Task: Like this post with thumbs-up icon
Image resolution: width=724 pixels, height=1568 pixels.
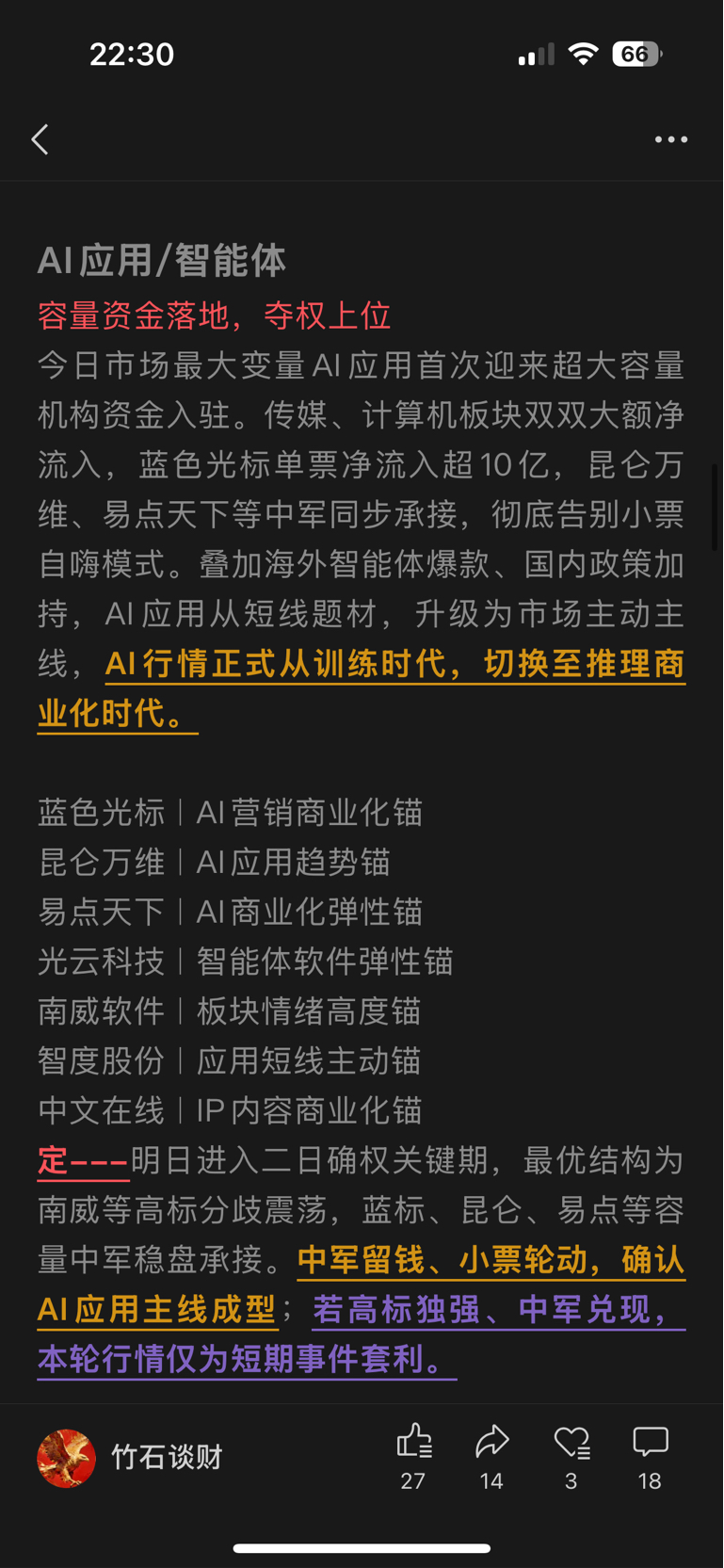Action: tap(413, 1456)
